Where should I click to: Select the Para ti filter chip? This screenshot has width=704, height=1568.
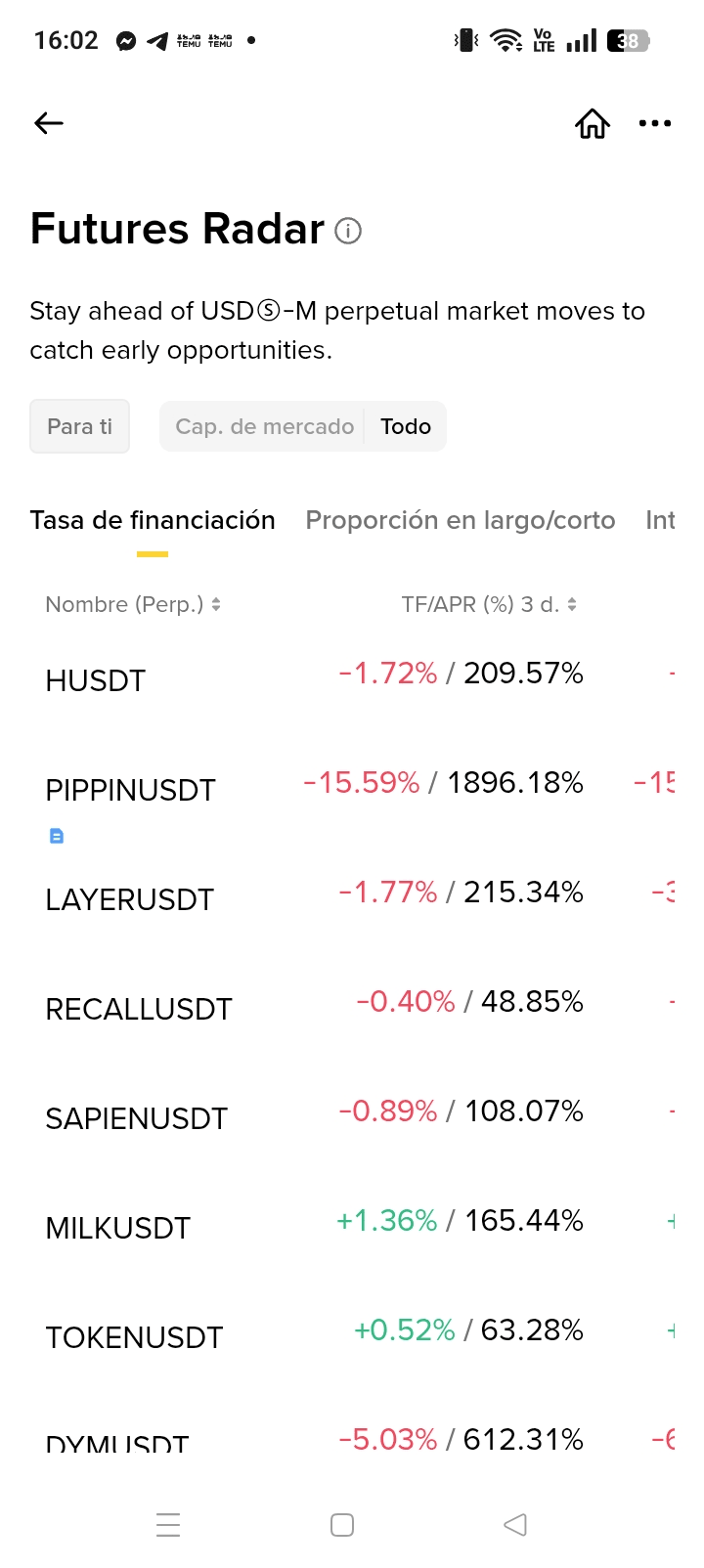(x=79, y=427)
